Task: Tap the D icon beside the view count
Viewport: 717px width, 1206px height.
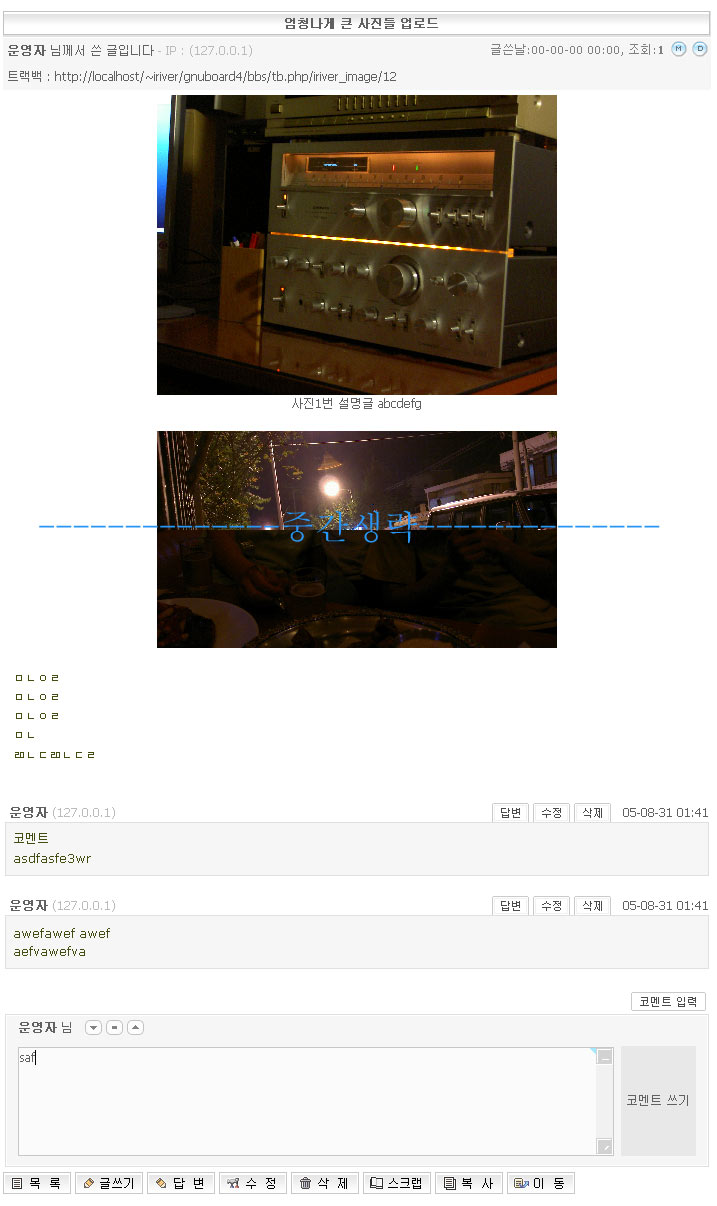Action: [x=700, y=49]
